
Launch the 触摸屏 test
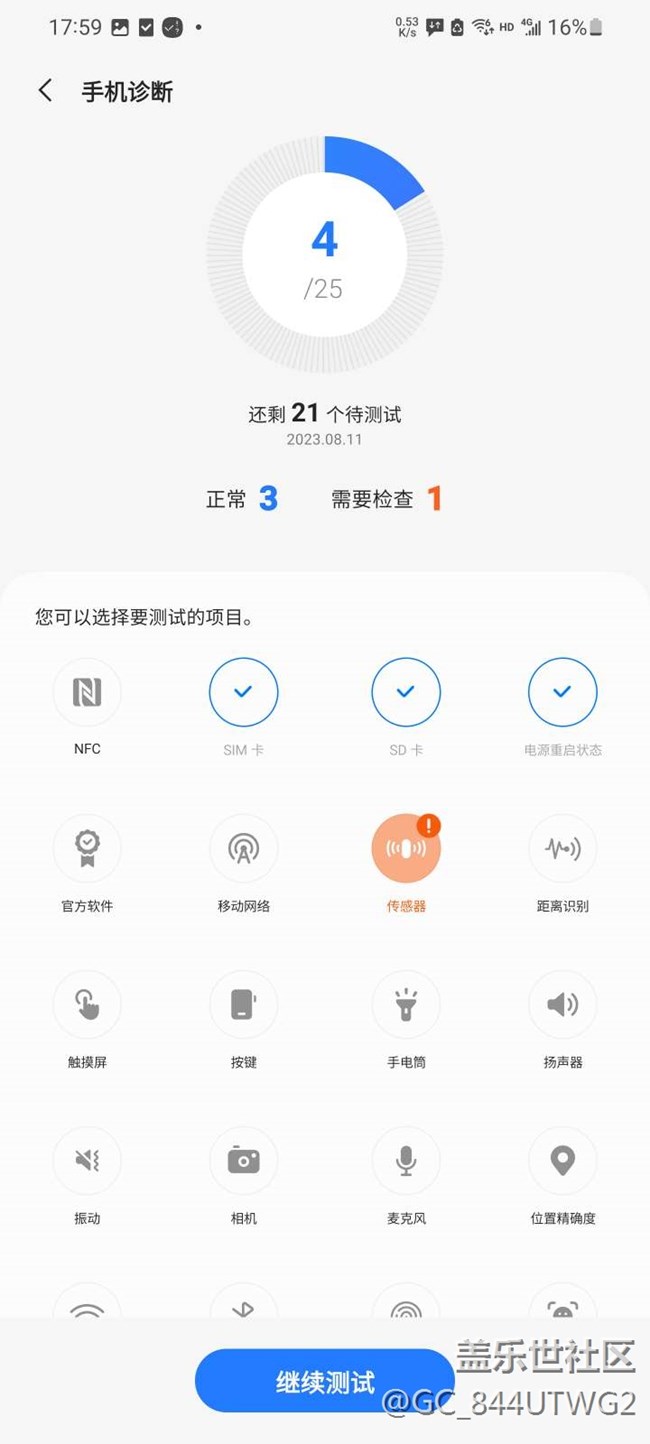pos(87,1005)
